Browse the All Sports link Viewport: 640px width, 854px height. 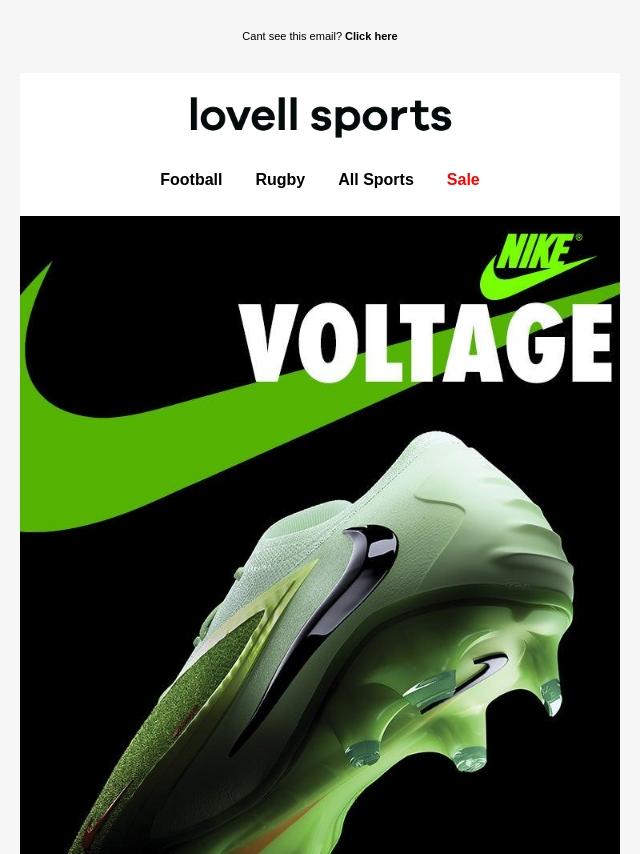point(375,180)
